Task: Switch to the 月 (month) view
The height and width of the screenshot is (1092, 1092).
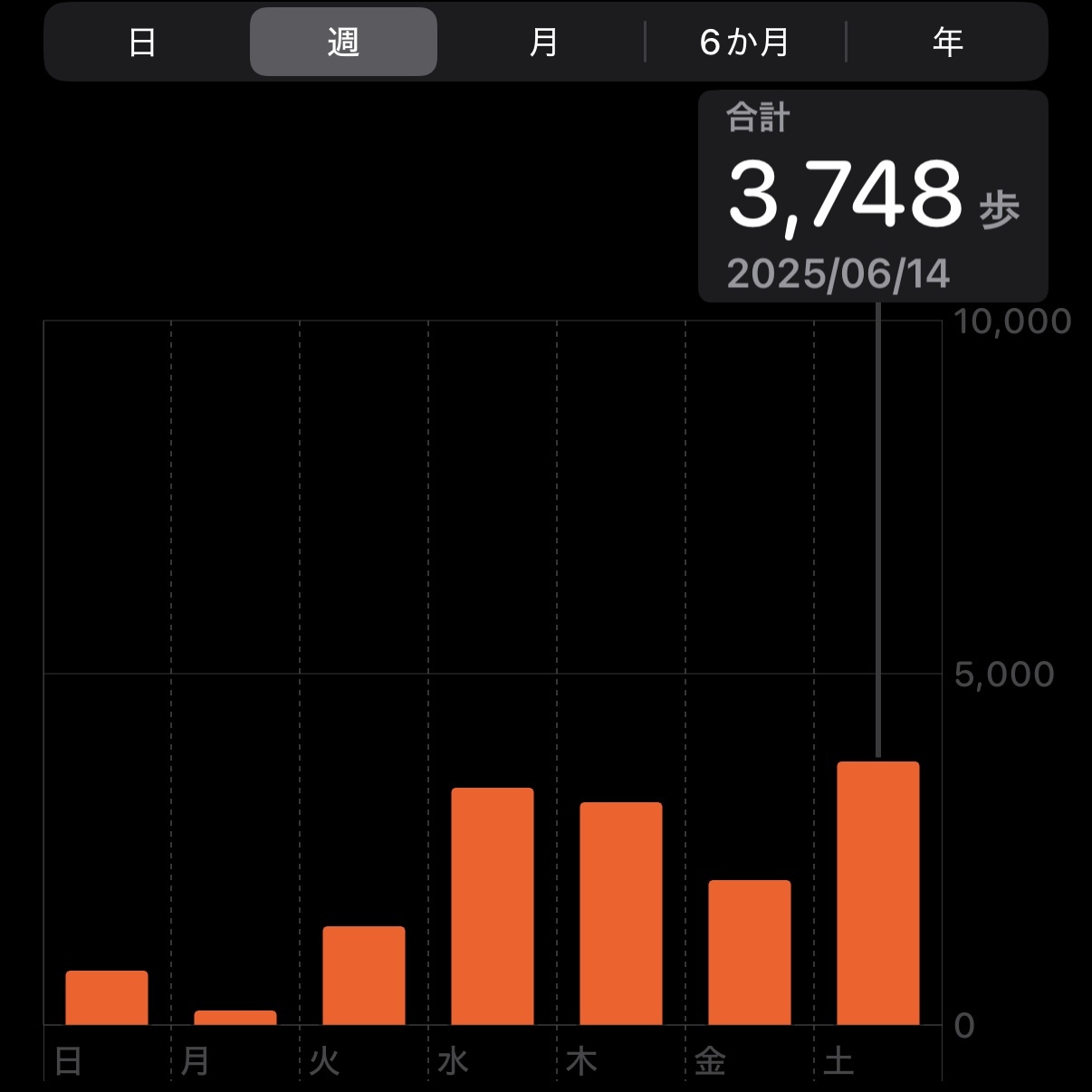Action: click(x=543, y=43)
